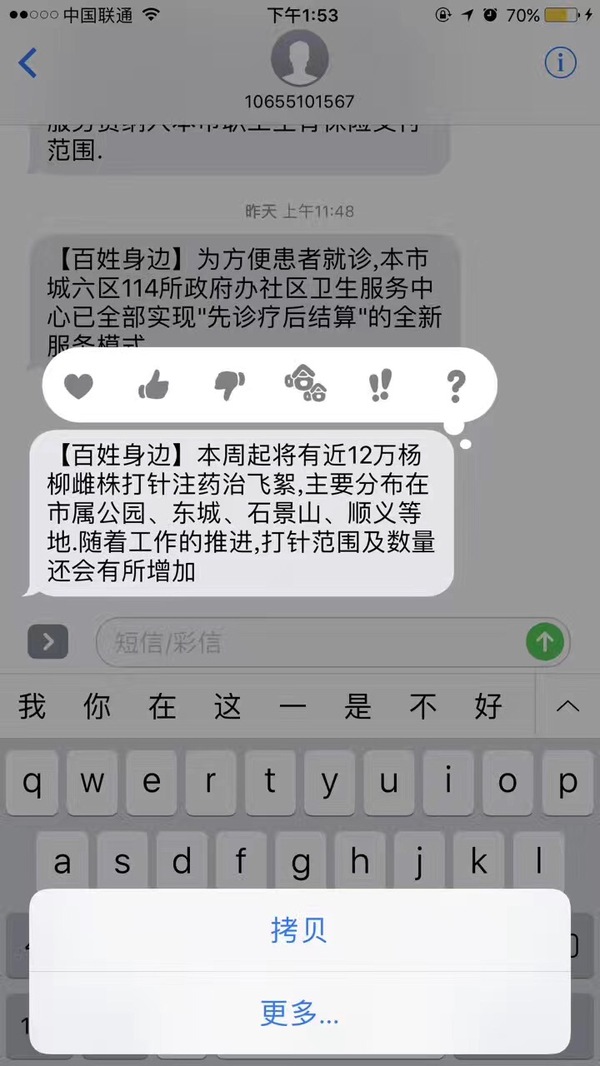The width and height of the screenshot is (600, 1066).
Task: React with the thumbs up tapback
Action: [153, 385]
